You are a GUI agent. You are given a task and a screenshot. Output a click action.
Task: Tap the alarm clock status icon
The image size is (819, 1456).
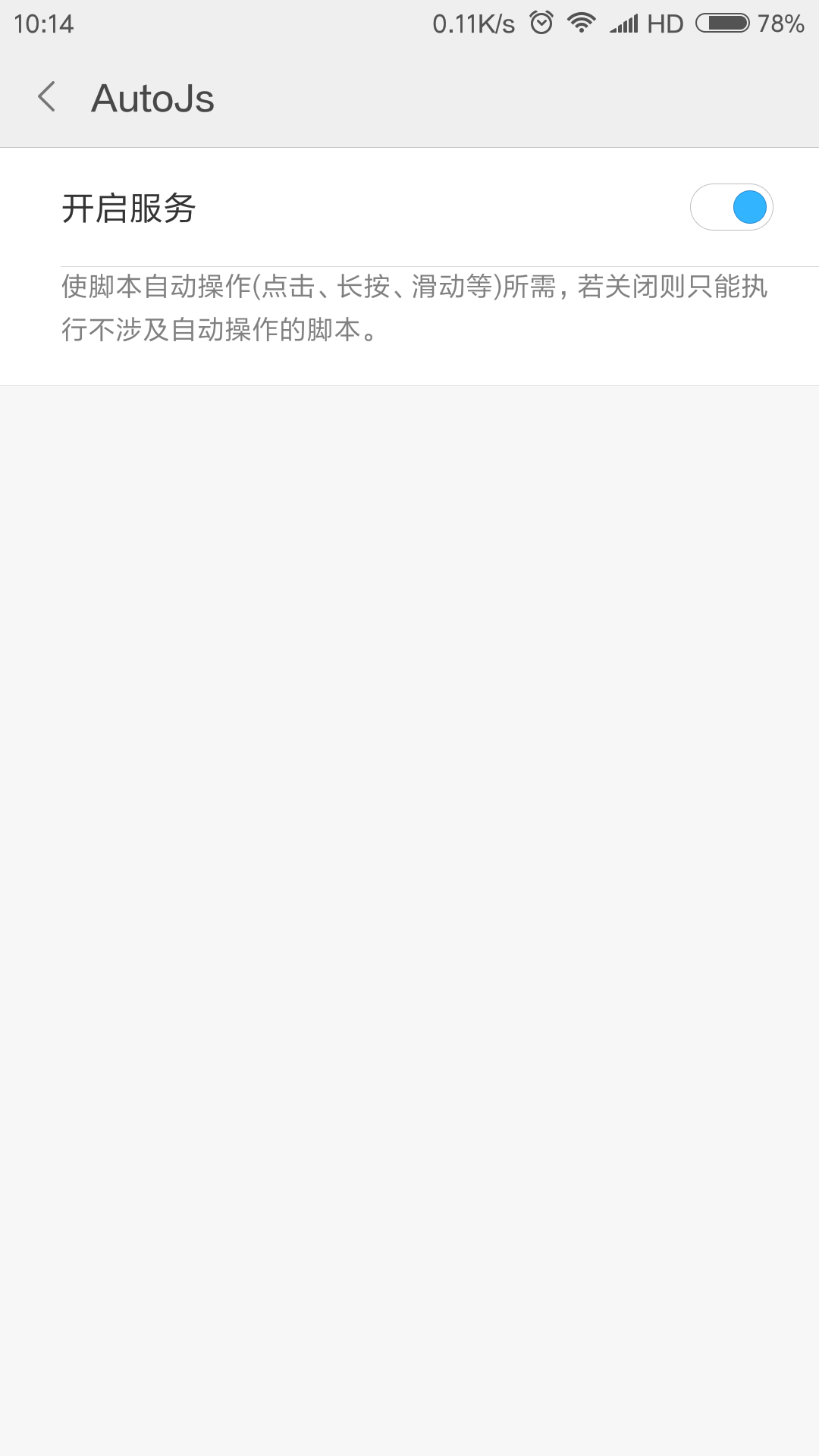[x=540, y=23]
